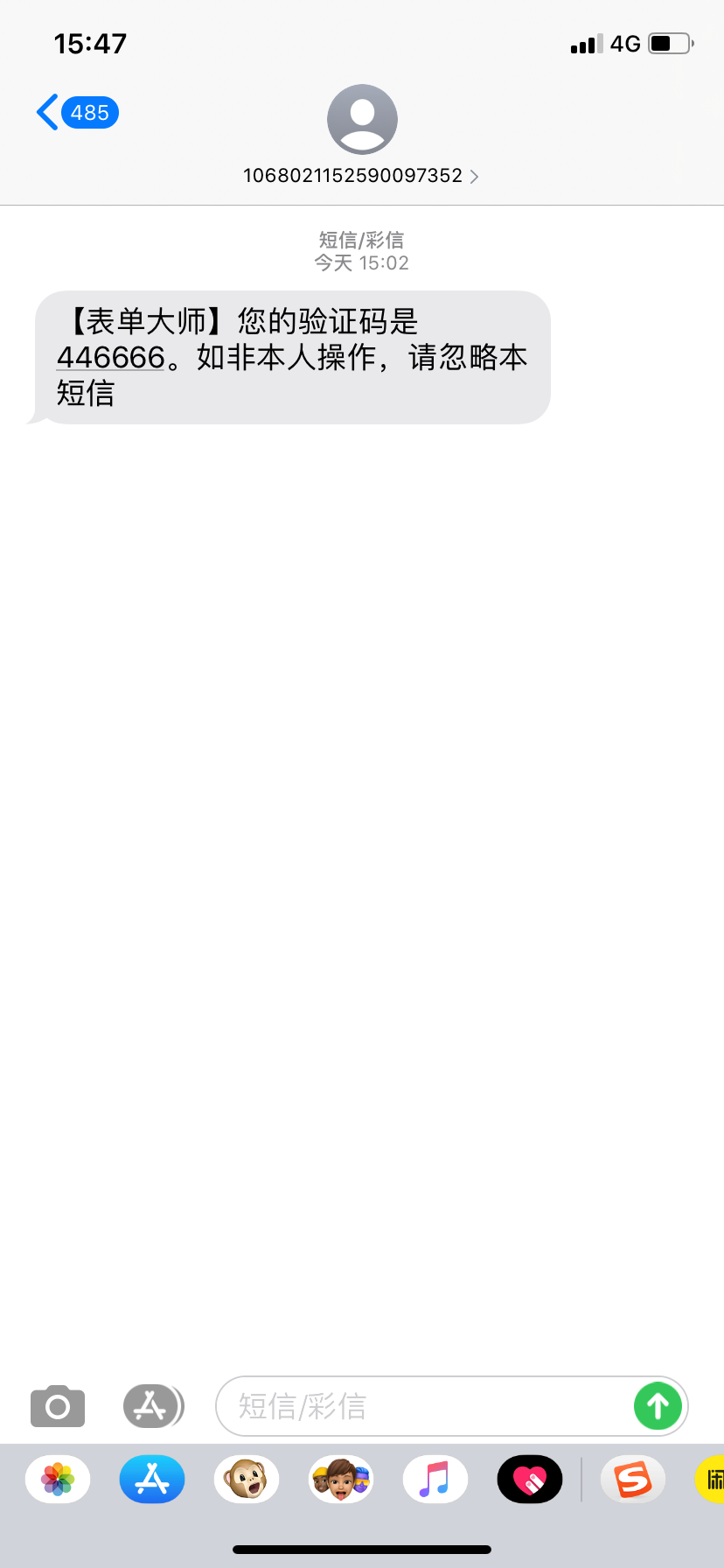Screen dimensions: 724x1568
Task: Send the message with the green arrow
Action: pos(658,1406)
